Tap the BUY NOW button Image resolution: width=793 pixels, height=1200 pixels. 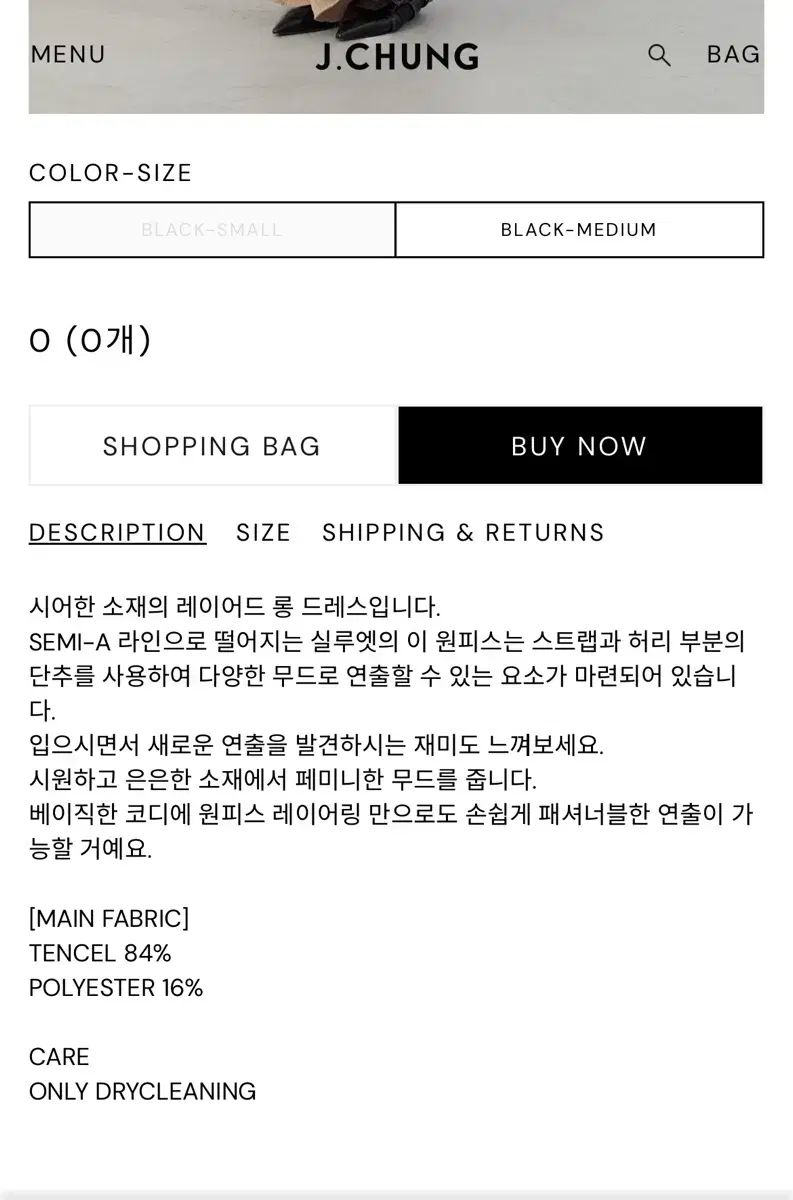580,446
